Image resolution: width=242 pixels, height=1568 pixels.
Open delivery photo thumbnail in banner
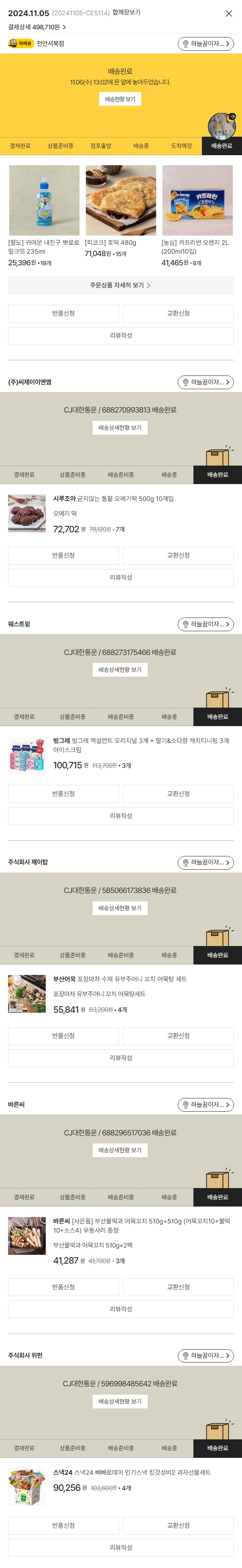tap(221, 126)
